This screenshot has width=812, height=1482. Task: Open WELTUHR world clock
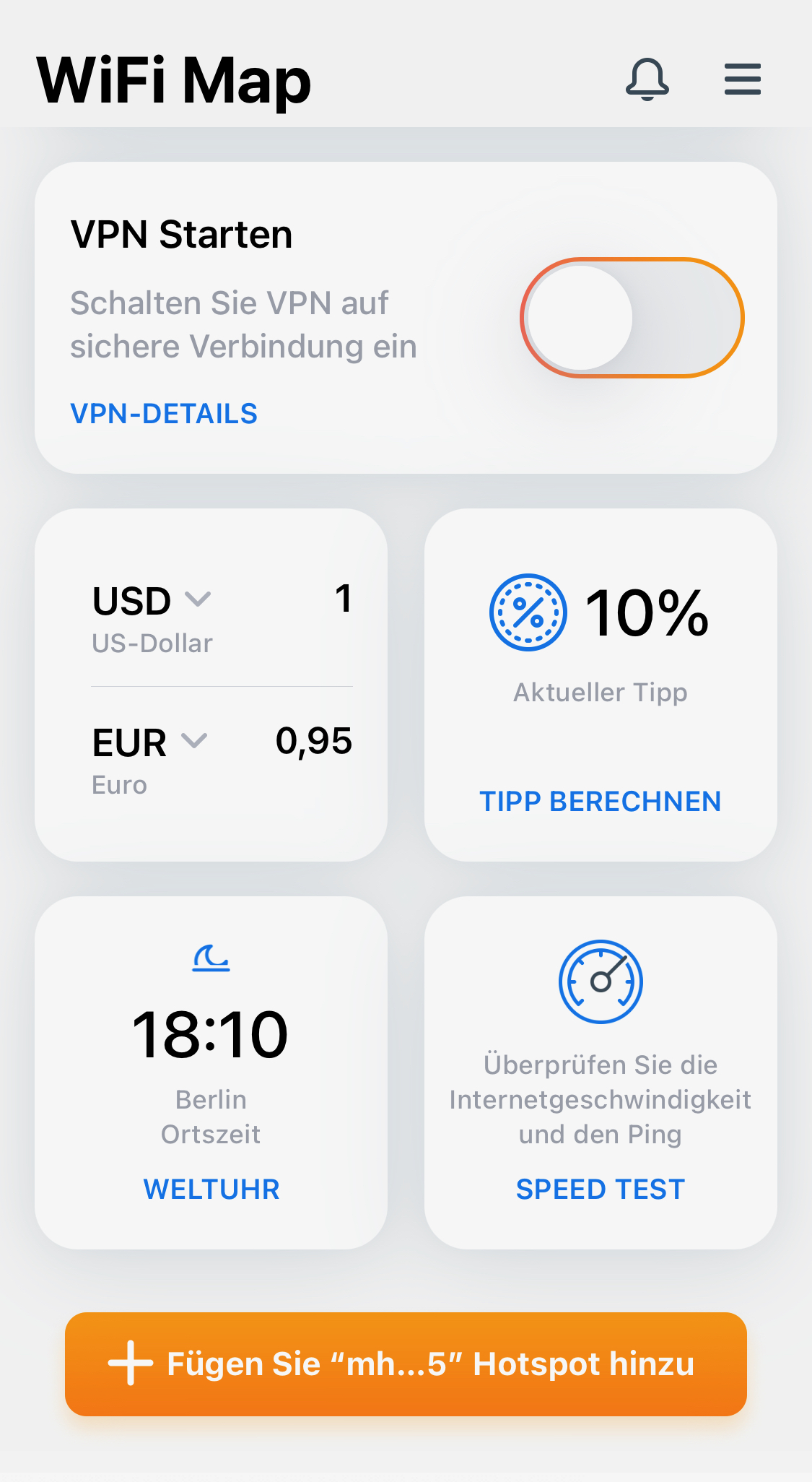pyautogui.click(x=211, y=1189)
